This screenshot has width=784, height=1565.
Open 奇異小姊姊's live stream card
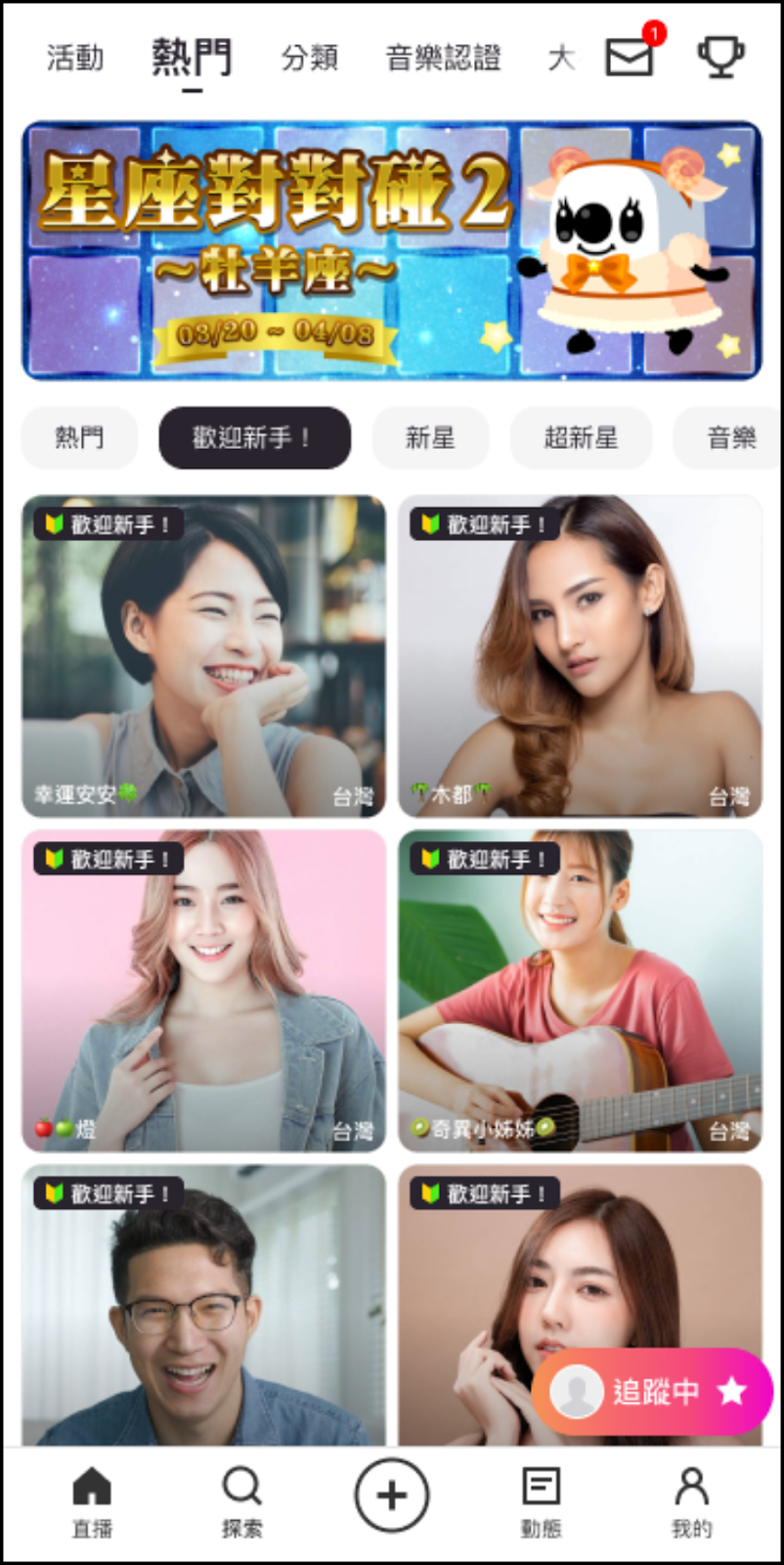click(x=580, y=990)
